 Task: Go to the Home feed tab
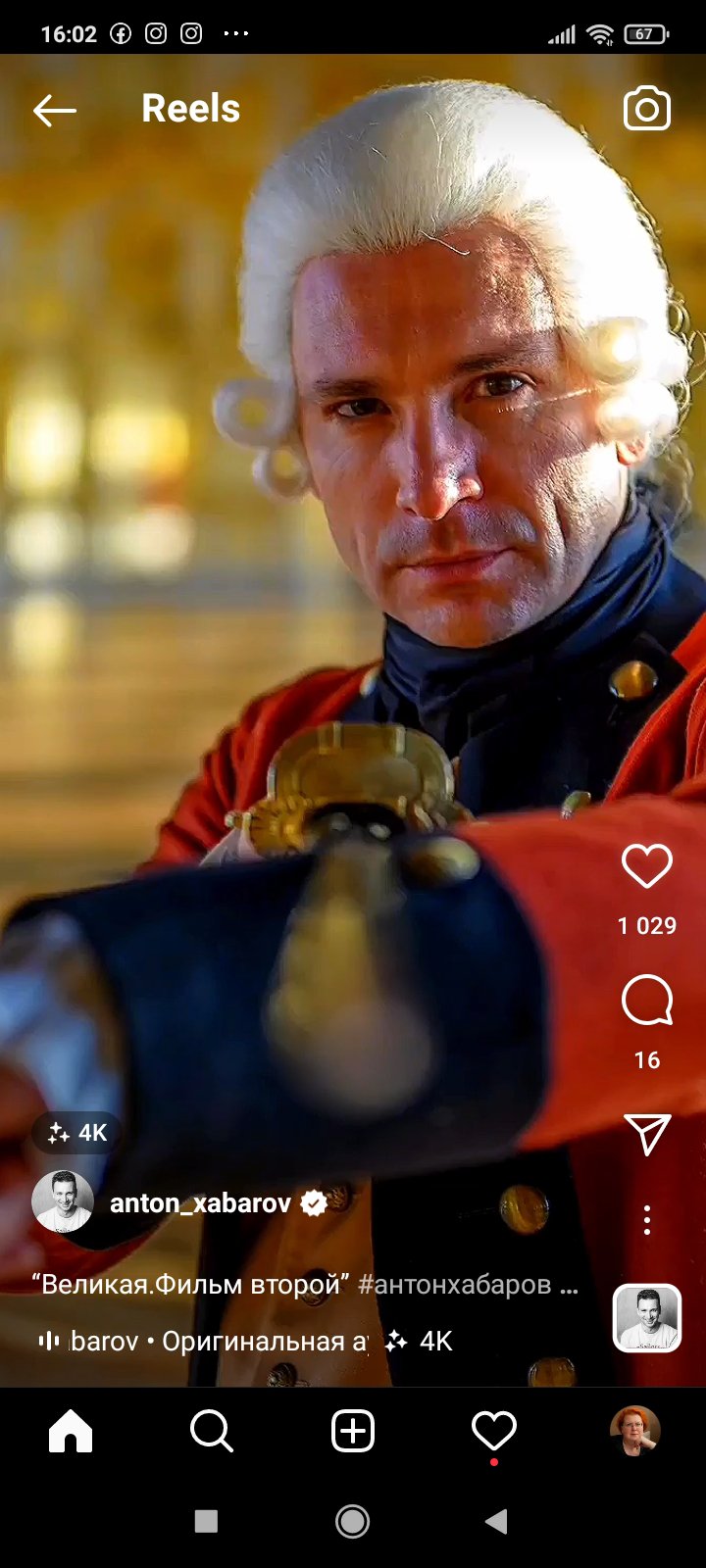click(x=71, y=1431)
